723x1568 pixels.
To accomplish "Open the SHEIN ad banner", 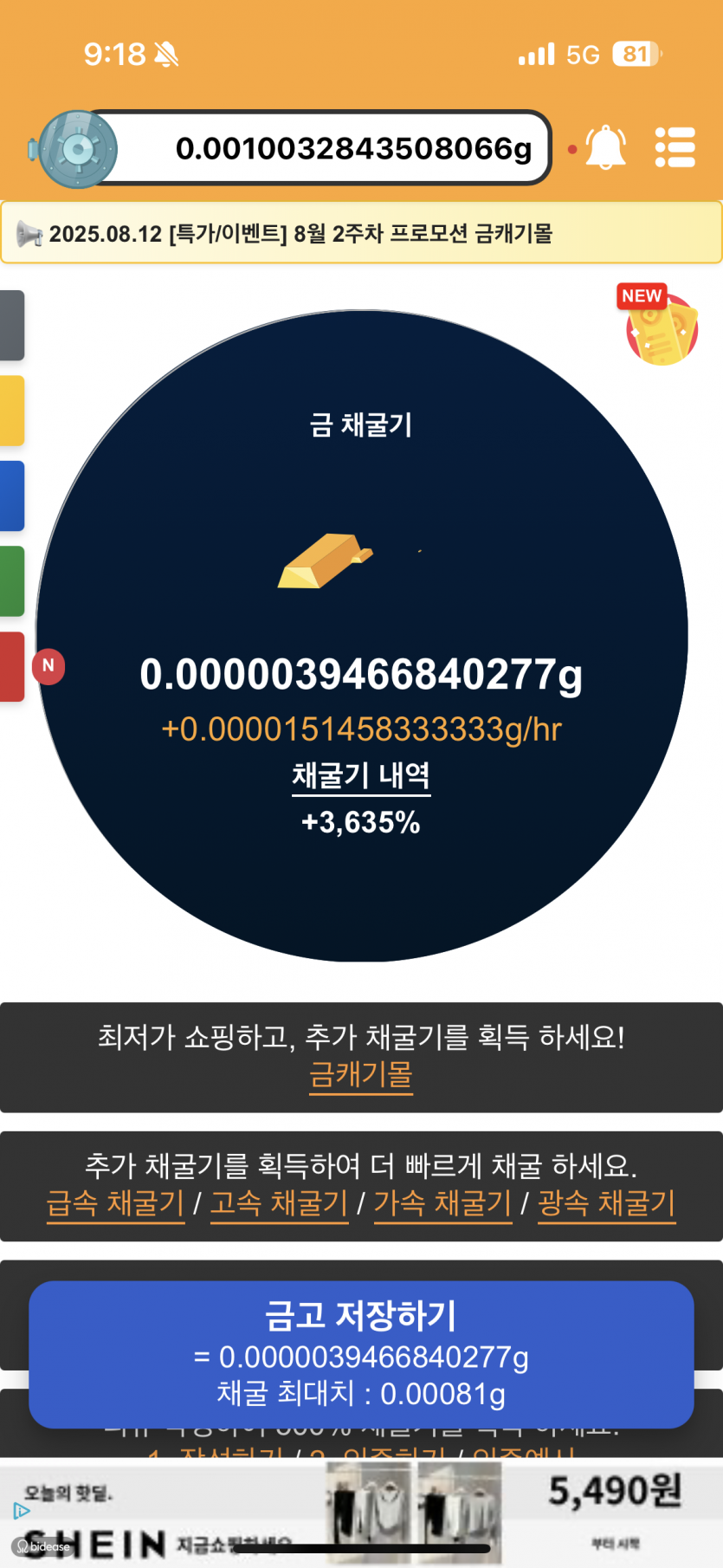I will coord(361,1513).
